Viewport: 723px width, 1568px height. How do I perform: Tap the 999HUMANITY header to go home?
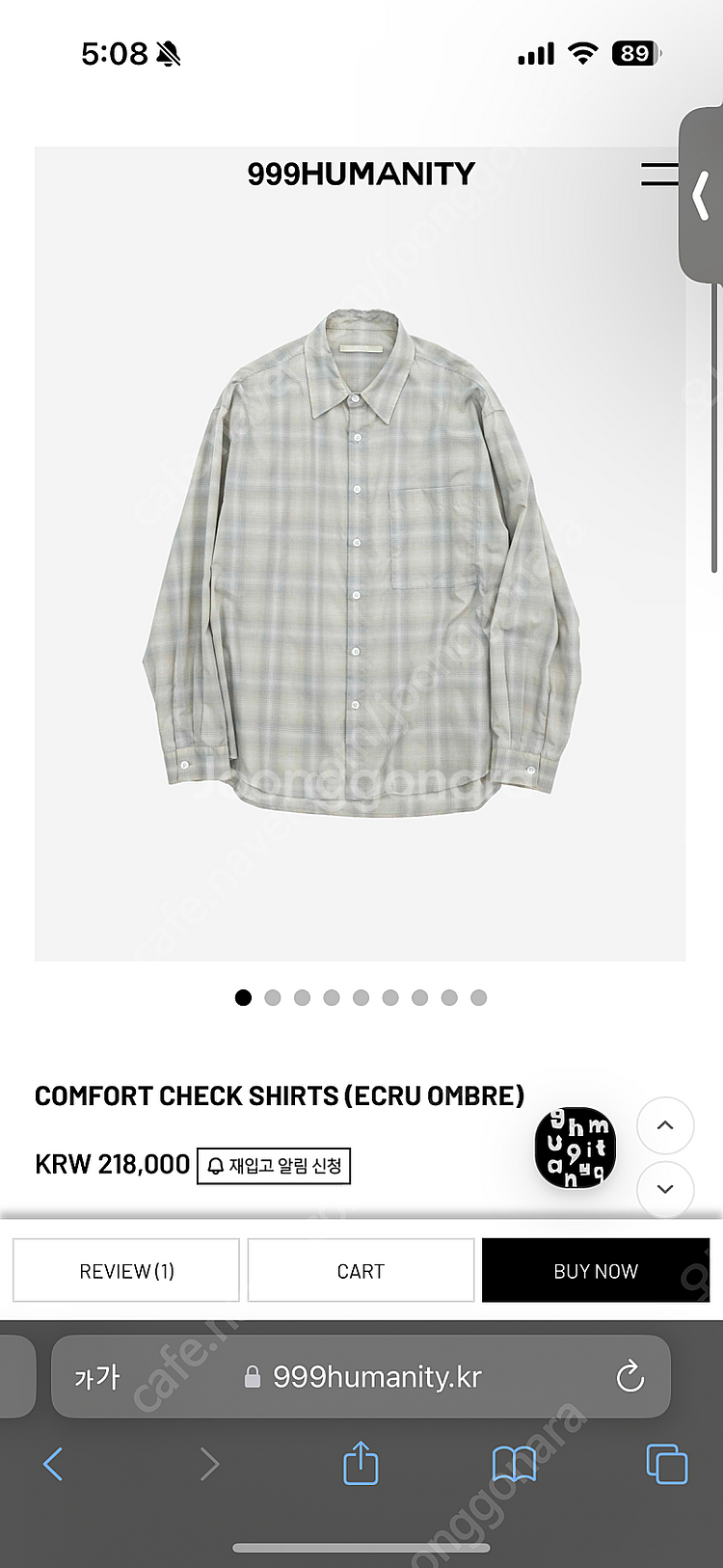(x=361, y=175)
